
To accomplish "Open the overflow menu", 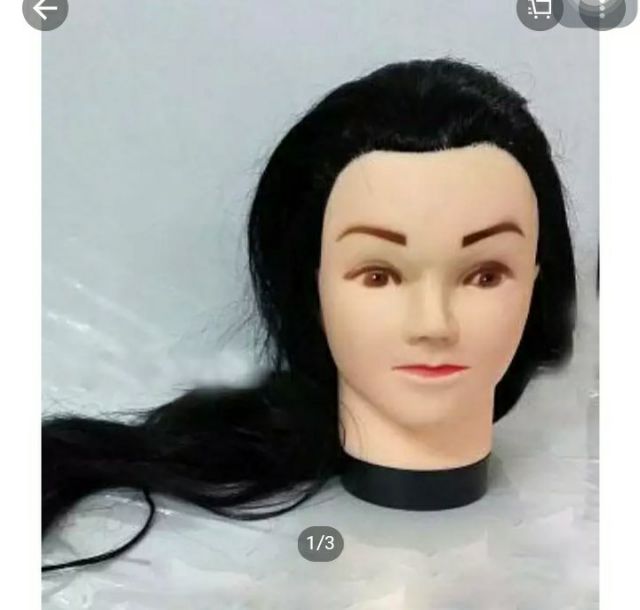I will [602, 9].
